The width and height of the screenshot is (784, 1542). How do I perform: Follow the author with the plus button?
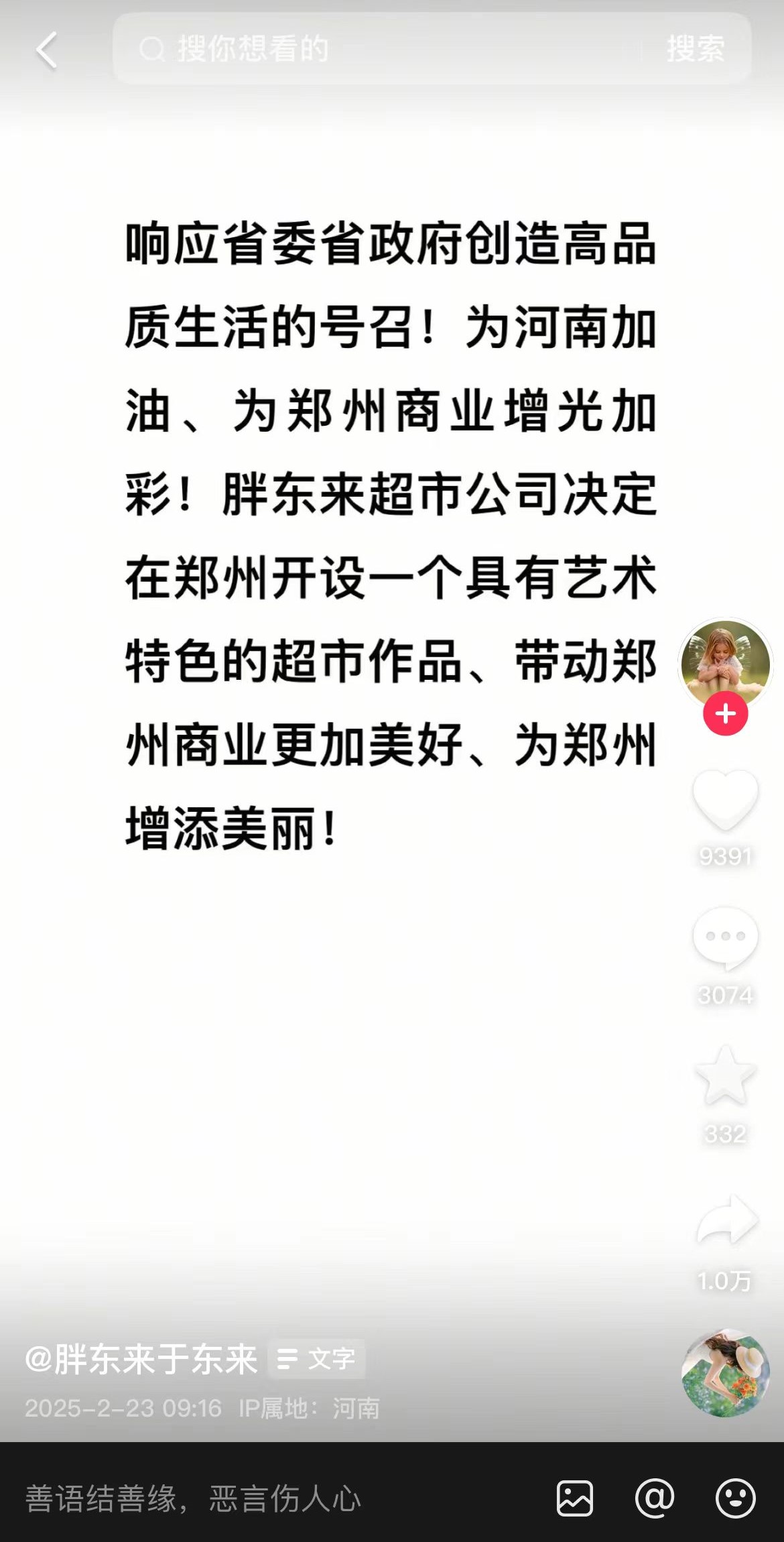pos(725,714)
